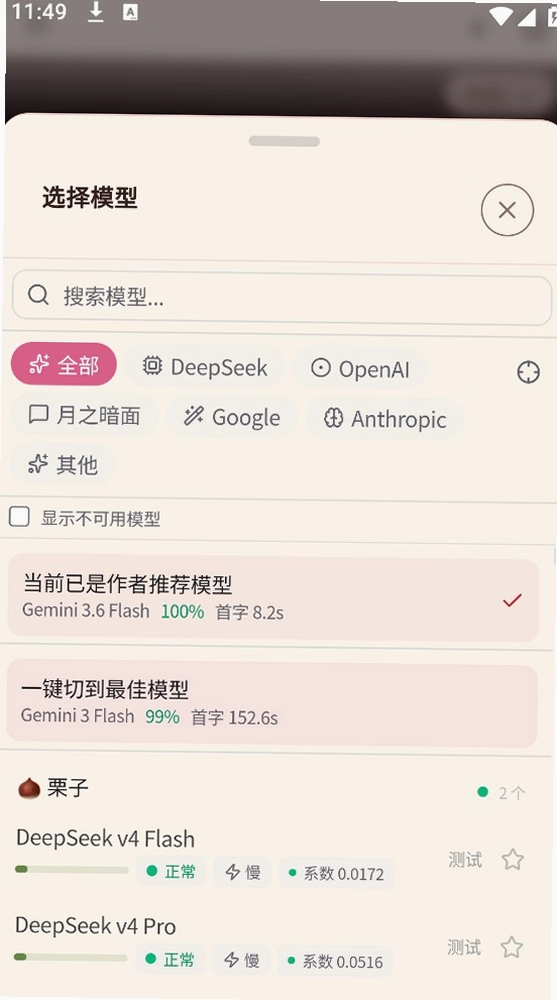The width and height of the screenshot is (557, 1000).
Task: Tap the 搜索模型 search field
Action: coord(281,298)
